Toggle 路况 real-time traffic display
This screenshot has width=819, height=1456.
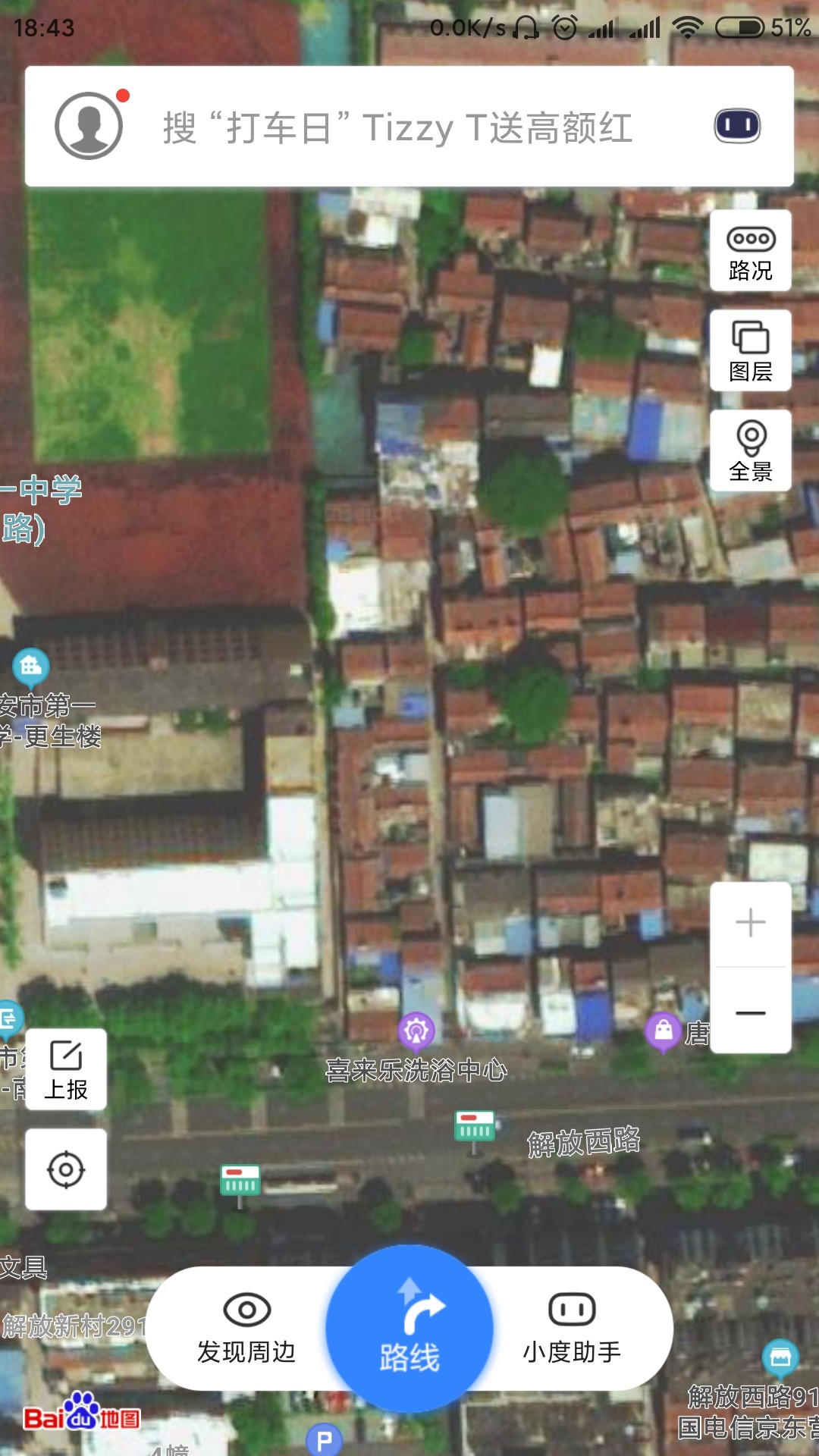click(751, 250)
